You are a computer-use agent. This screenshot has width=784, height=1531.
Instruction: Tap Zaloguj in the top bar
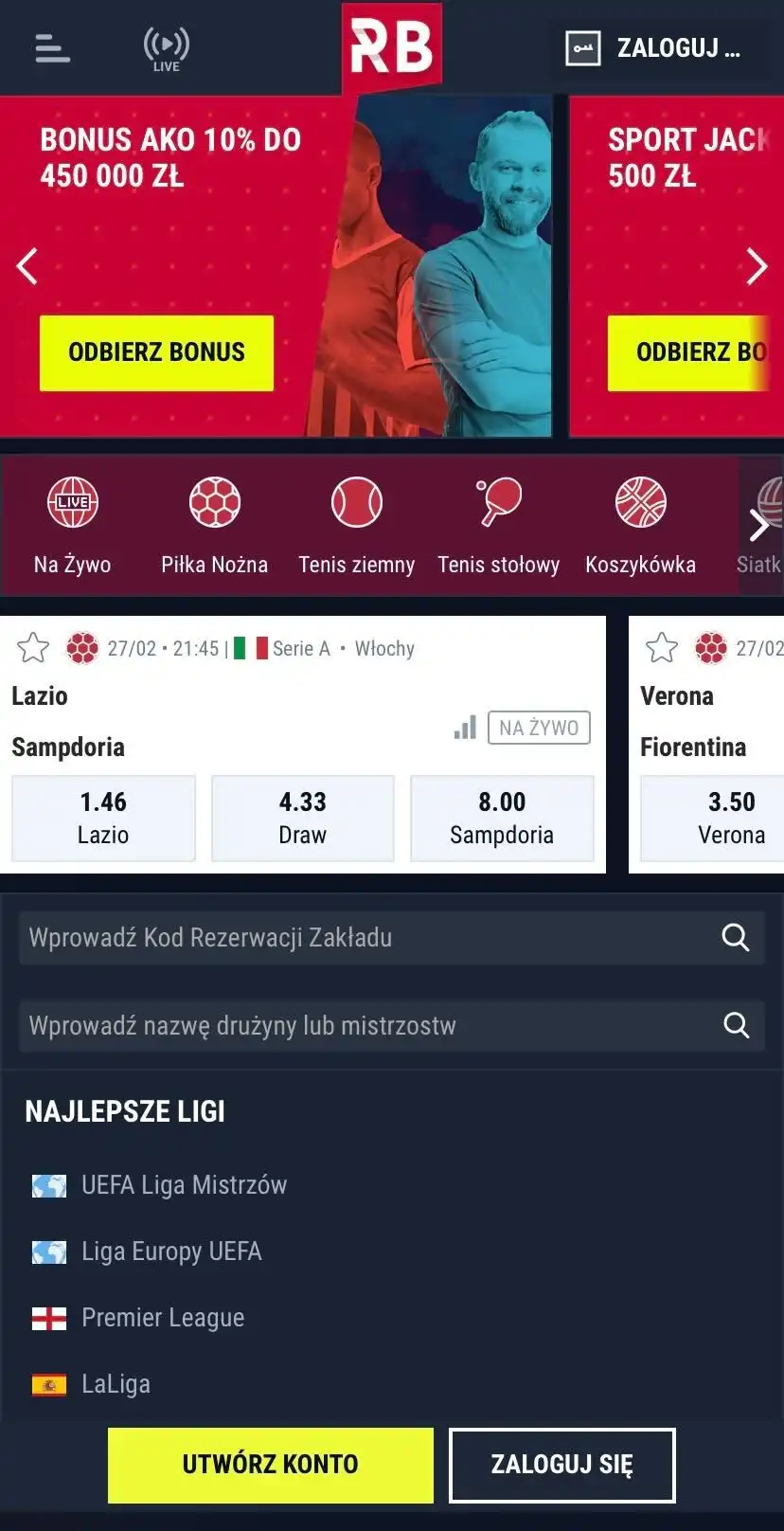[x=653, y=47]
